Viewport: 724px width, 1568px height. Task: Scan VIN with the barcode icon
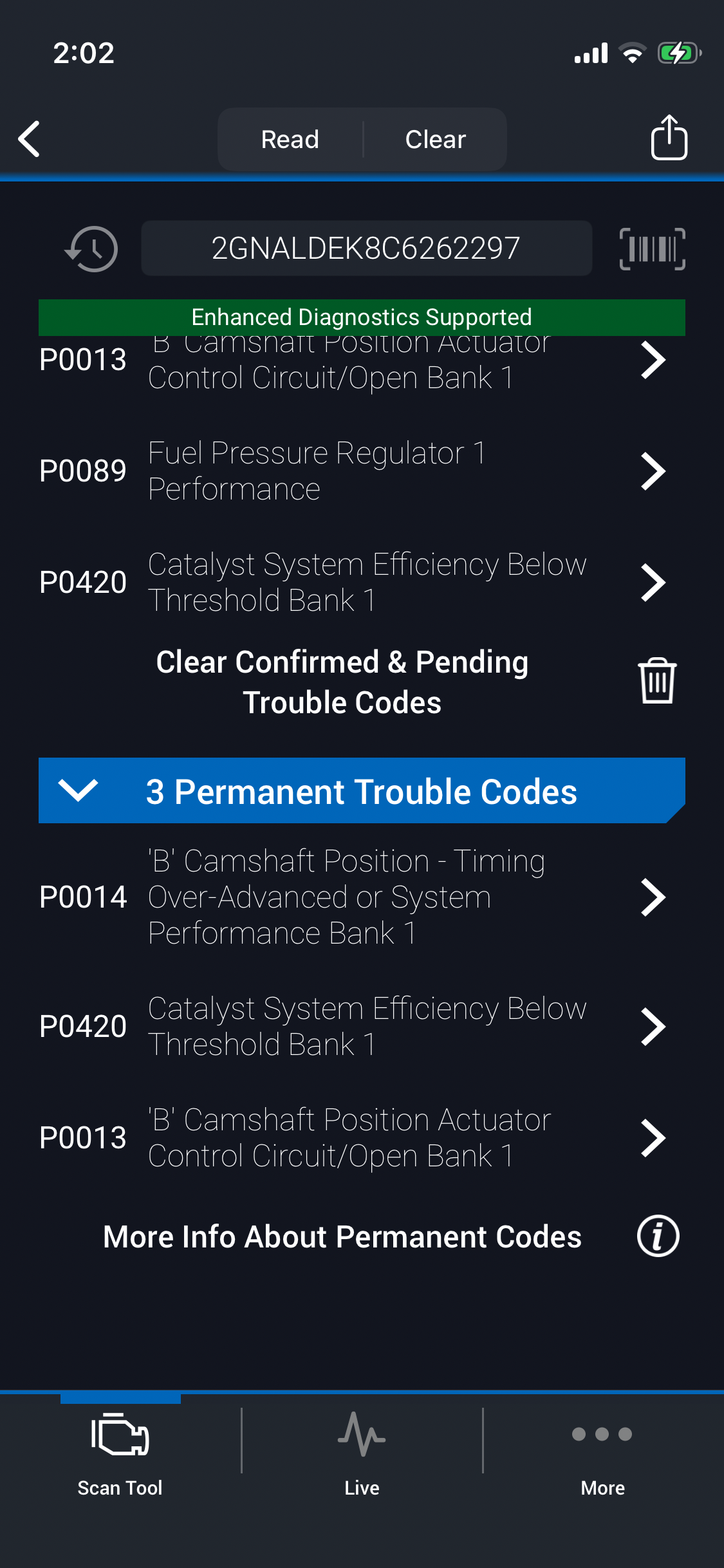[652, 249]
